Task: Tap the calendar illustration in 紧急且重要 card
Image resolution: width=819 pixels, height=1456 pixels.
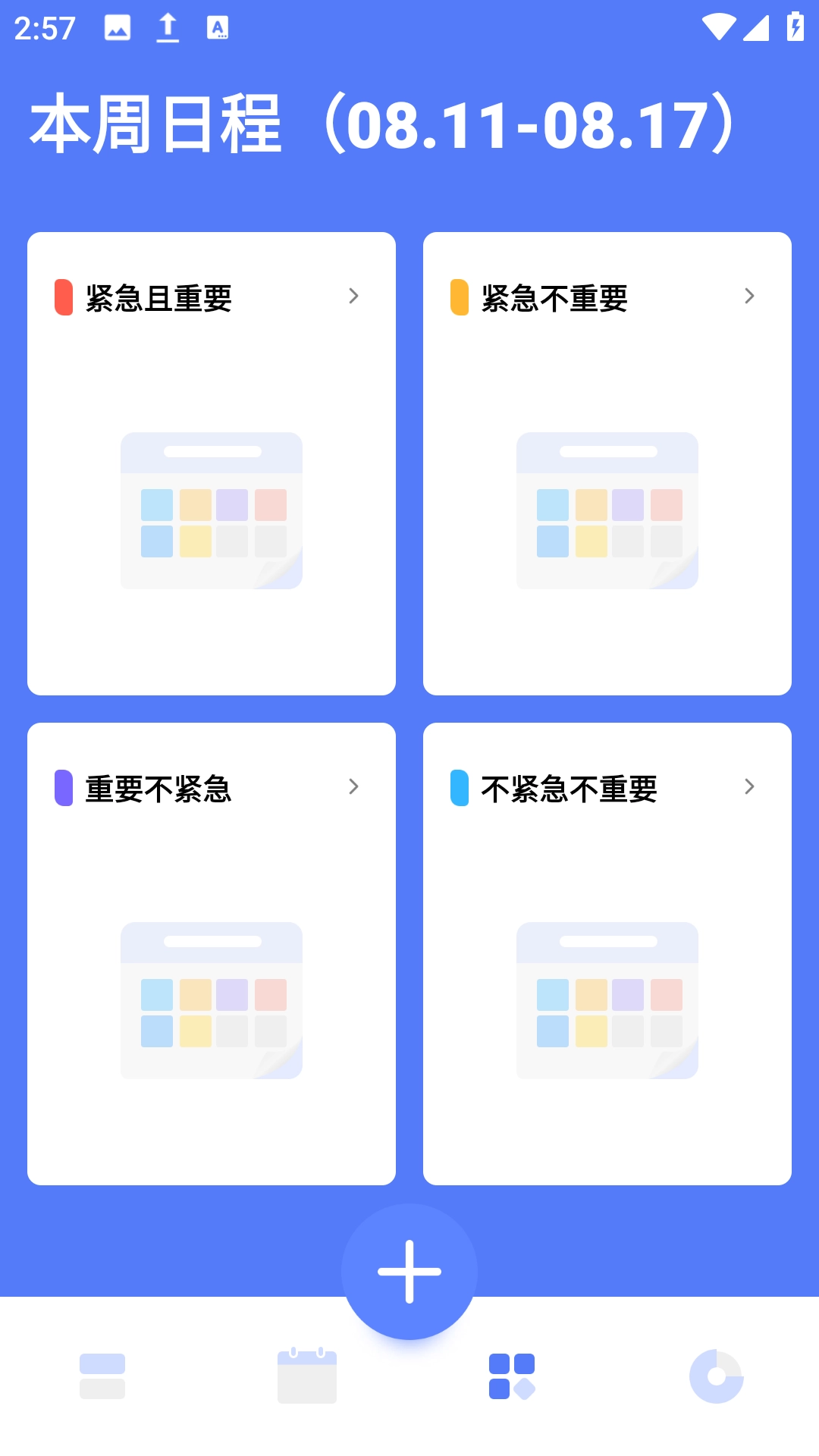Action: pos(211,512)
